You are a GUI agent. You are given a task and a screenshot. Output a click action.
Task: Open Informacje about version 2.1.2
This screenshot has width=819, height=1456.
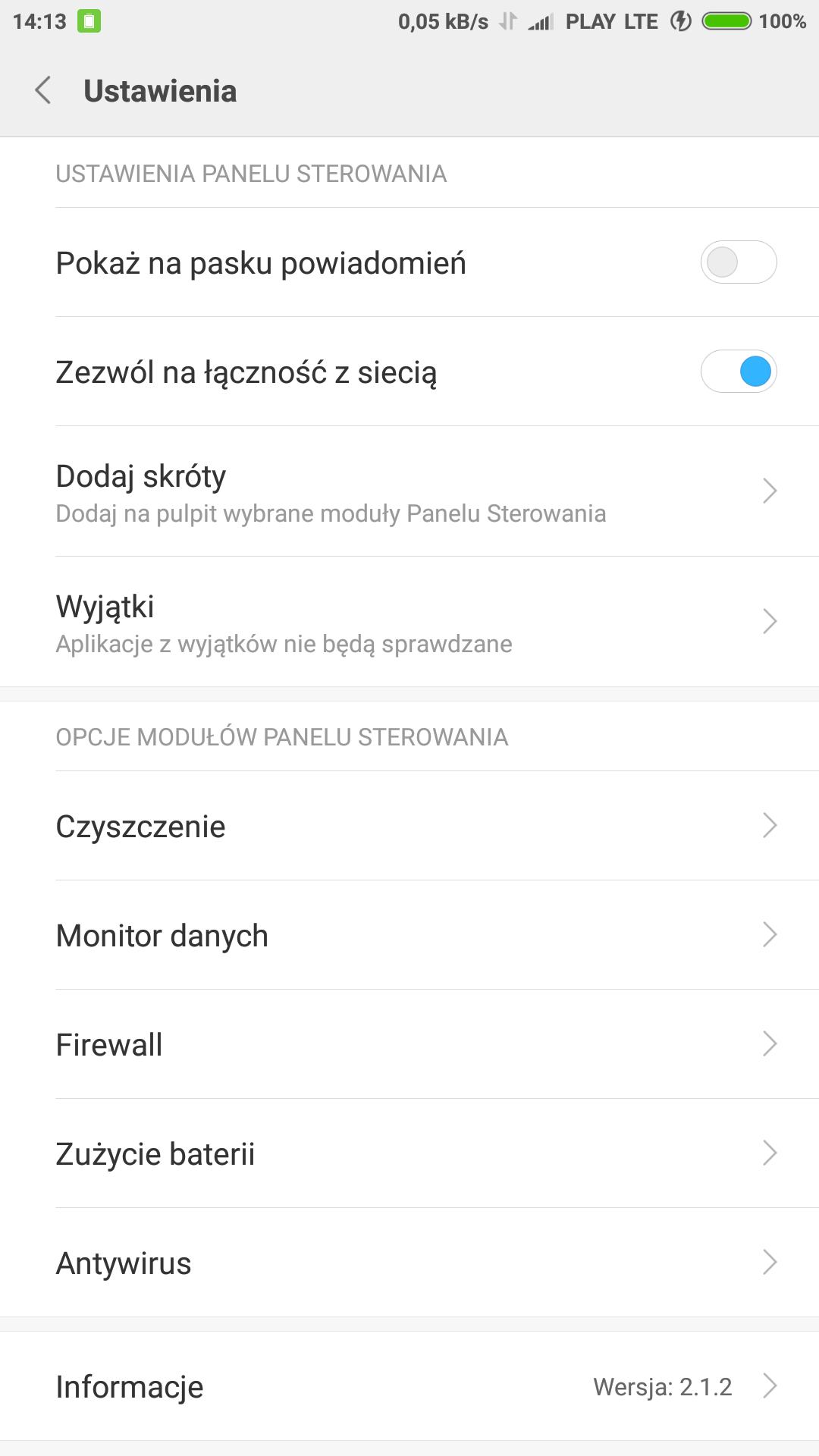[409, 1386]
